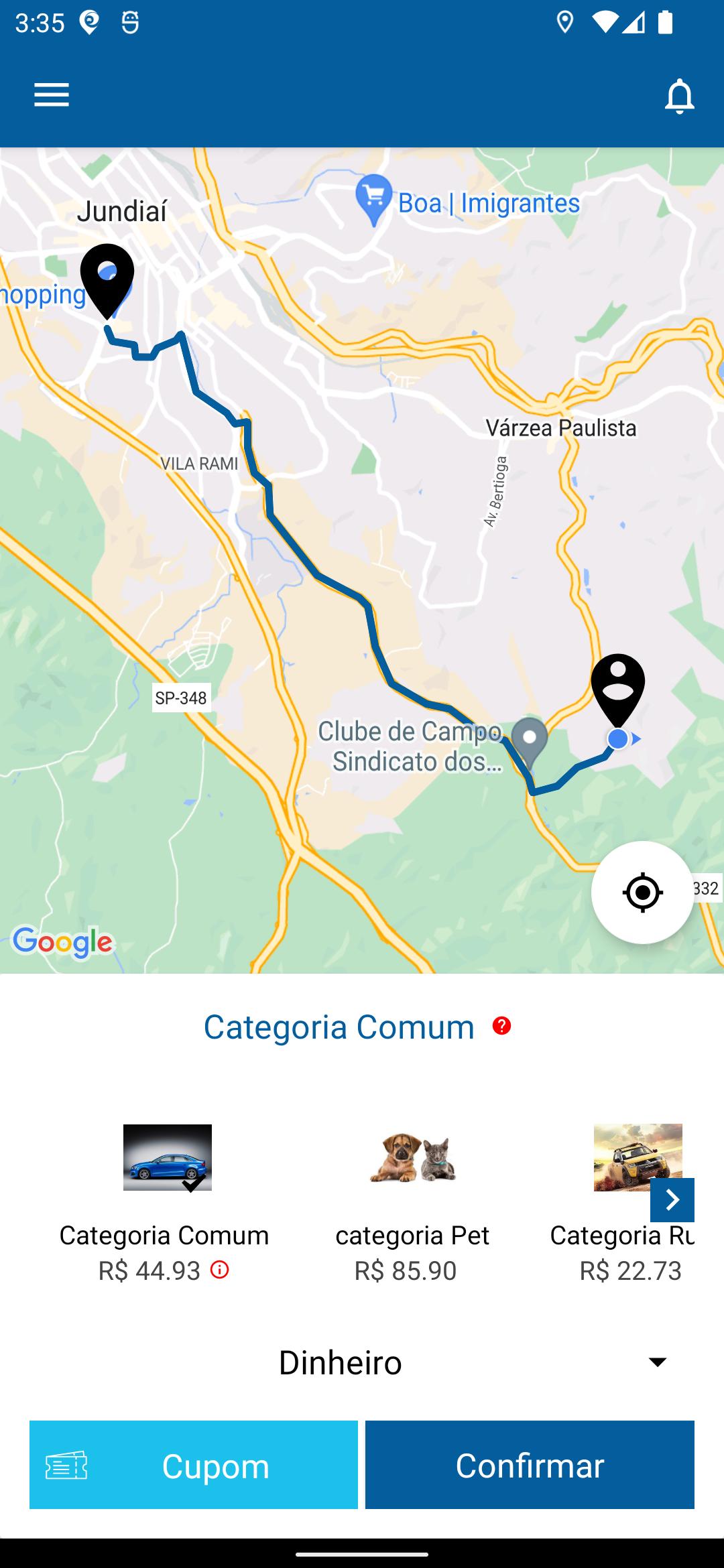724x1568 pixels.
Task: Confirm the ride with Confirmar
Action: tap(530, 1465)
